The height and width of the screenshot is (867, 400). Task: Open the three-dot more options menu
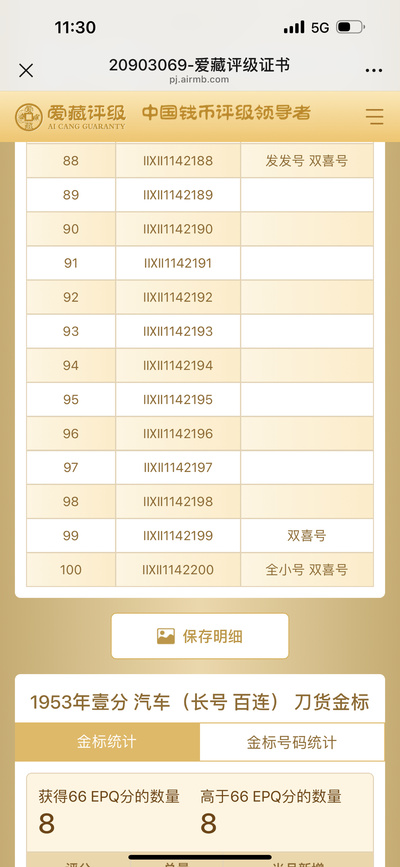click(x=374, y=71)
